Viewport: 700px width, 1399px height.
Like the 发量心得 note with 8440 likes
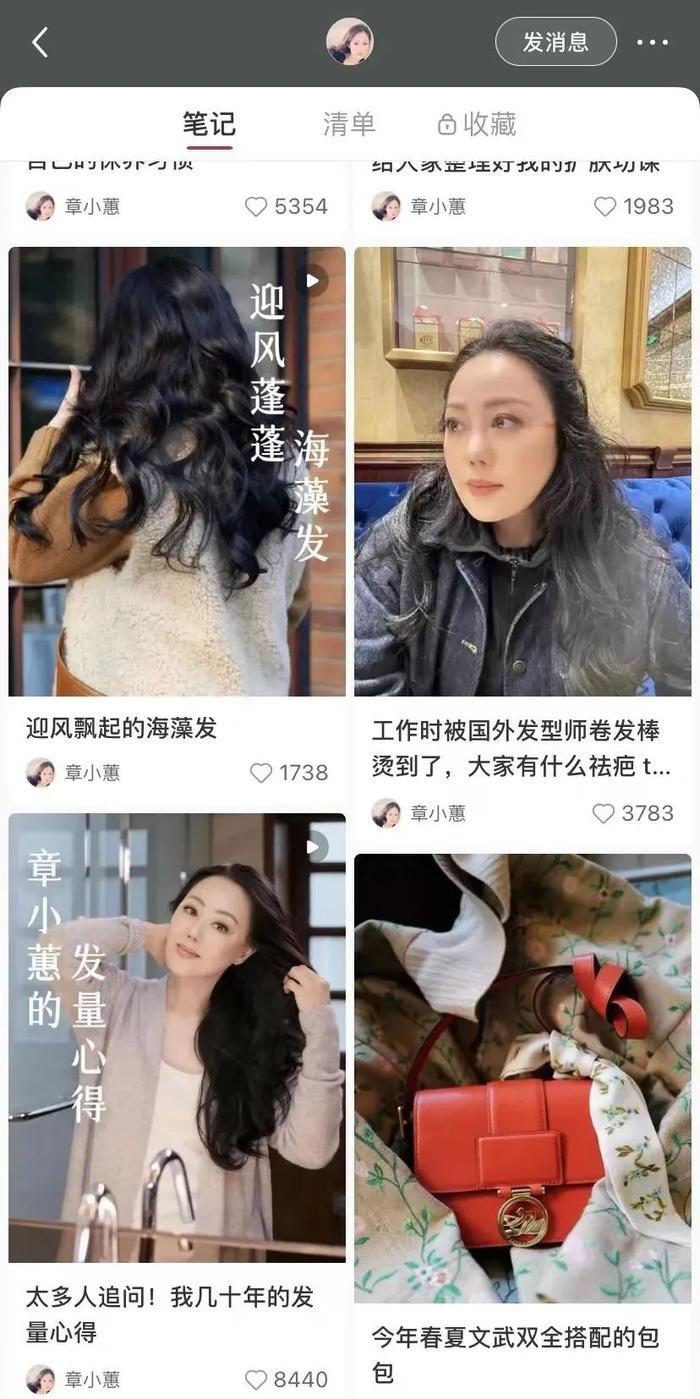coord(257,1379)
